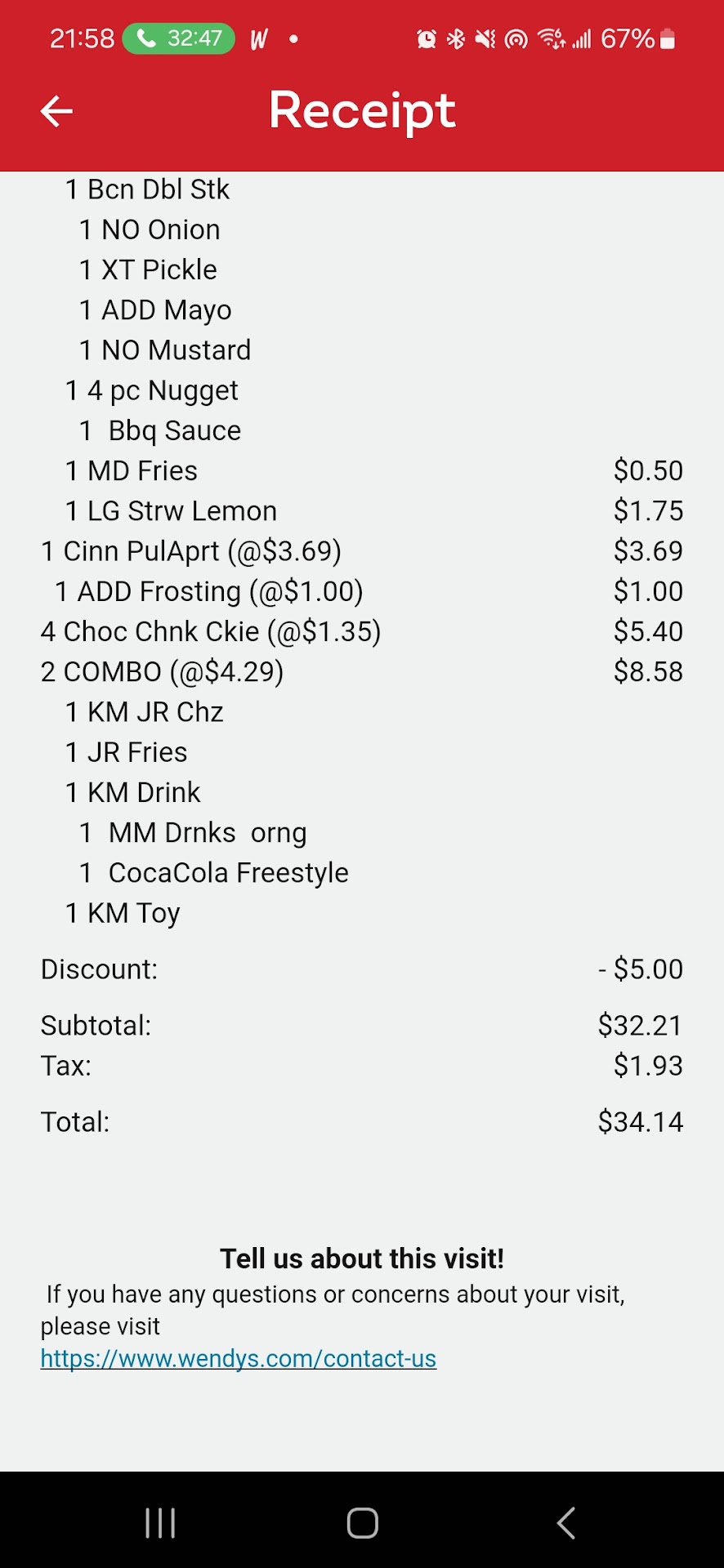Open the wendys.com contact-us link
Viewport: 724px width, 1568px height.
click(x=239, y=1358)
